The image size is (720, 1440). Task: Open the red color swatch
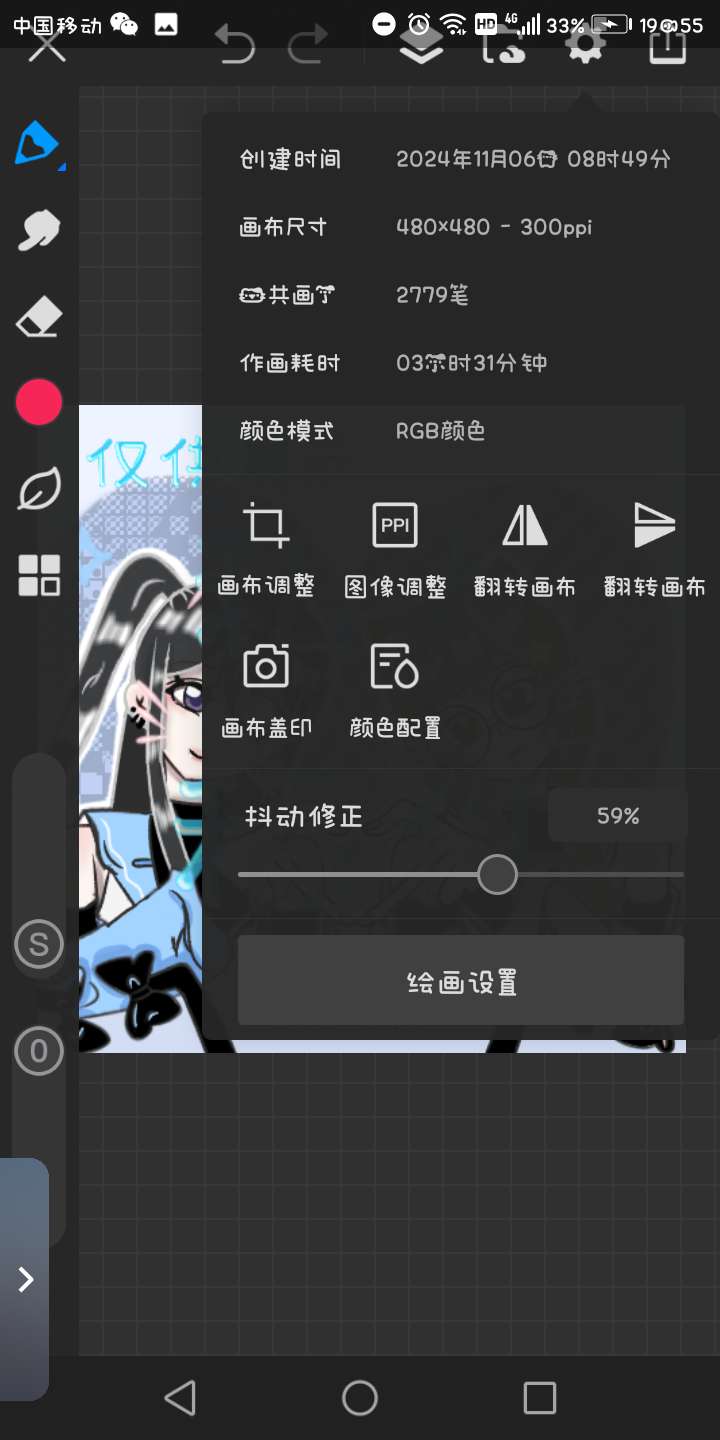coord(39,403)
